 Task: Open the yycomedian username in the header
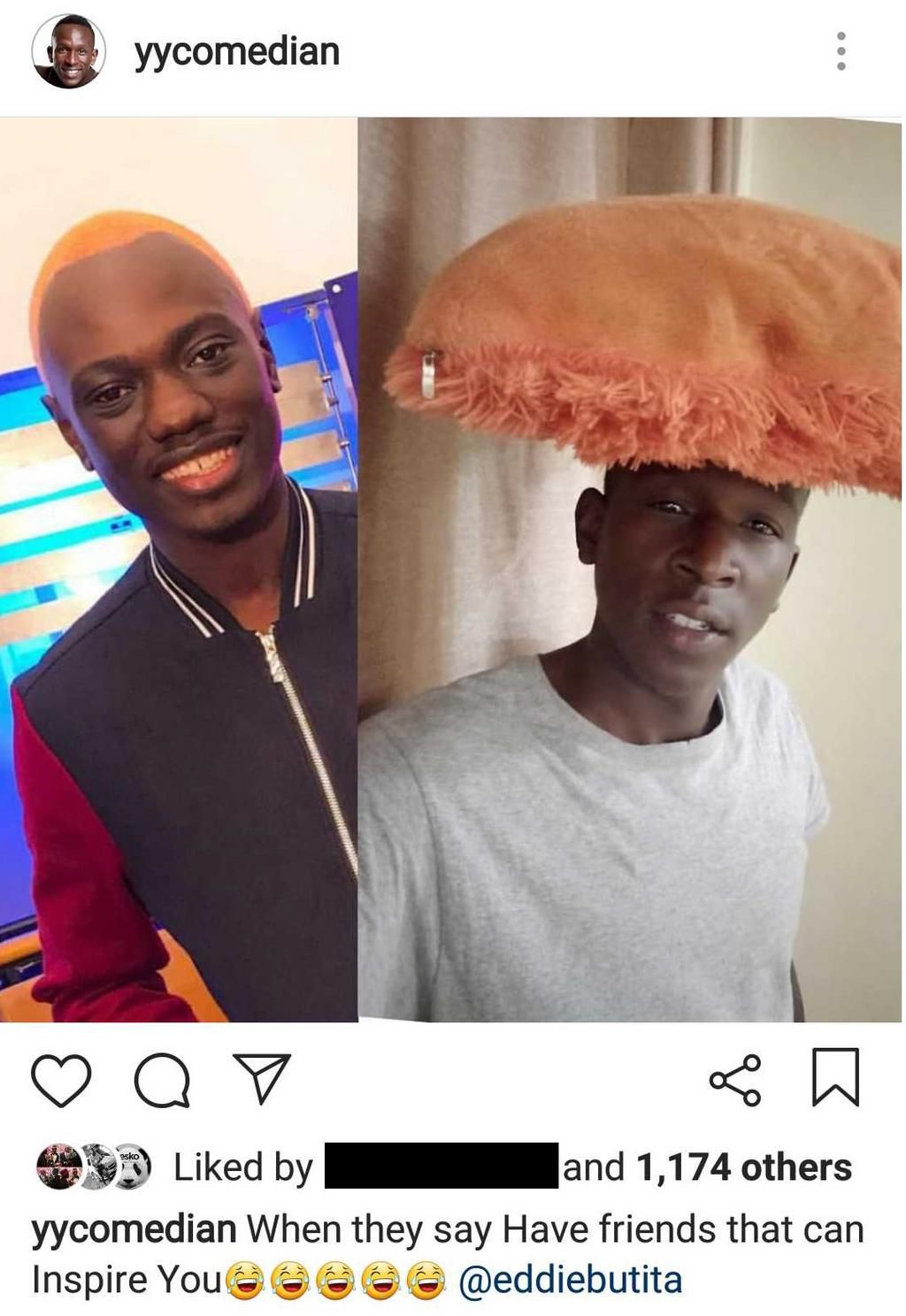pyautogui.click(x=237, y=51)
